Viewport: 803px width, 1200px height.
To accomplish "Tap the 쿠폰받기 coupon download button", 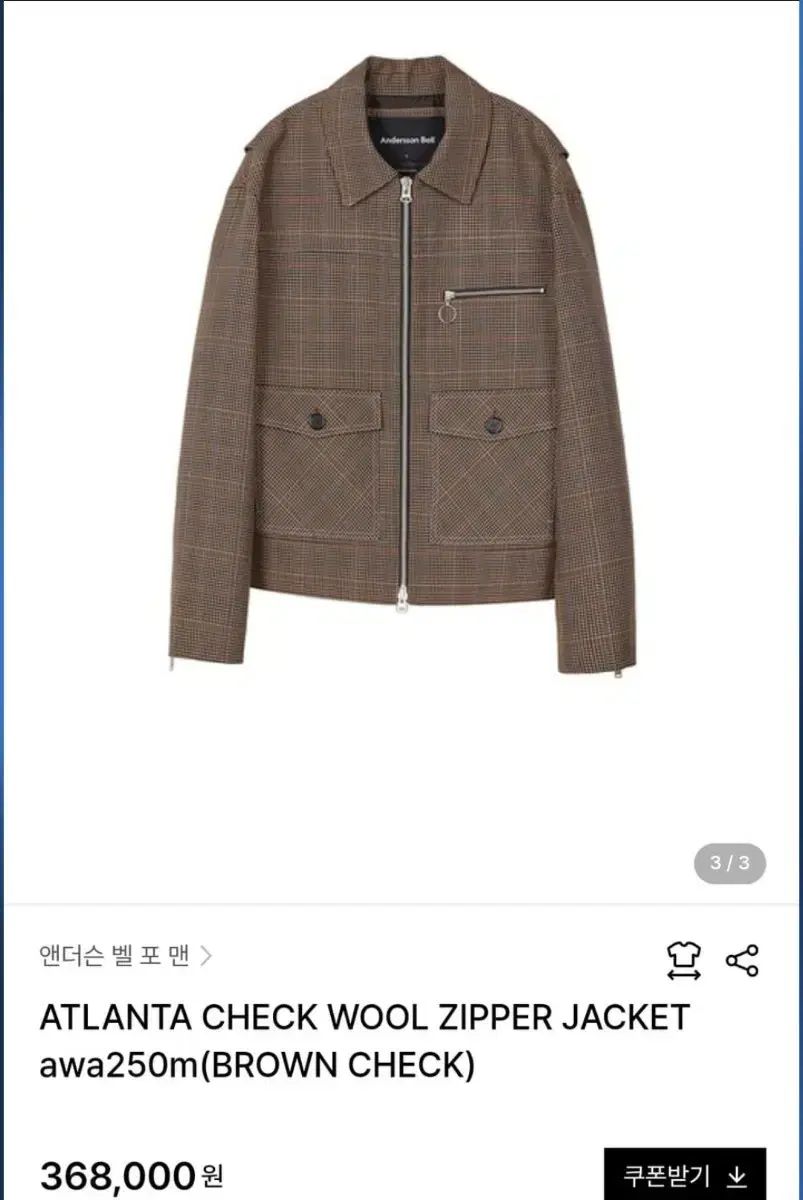I will tap(685, 1174).
